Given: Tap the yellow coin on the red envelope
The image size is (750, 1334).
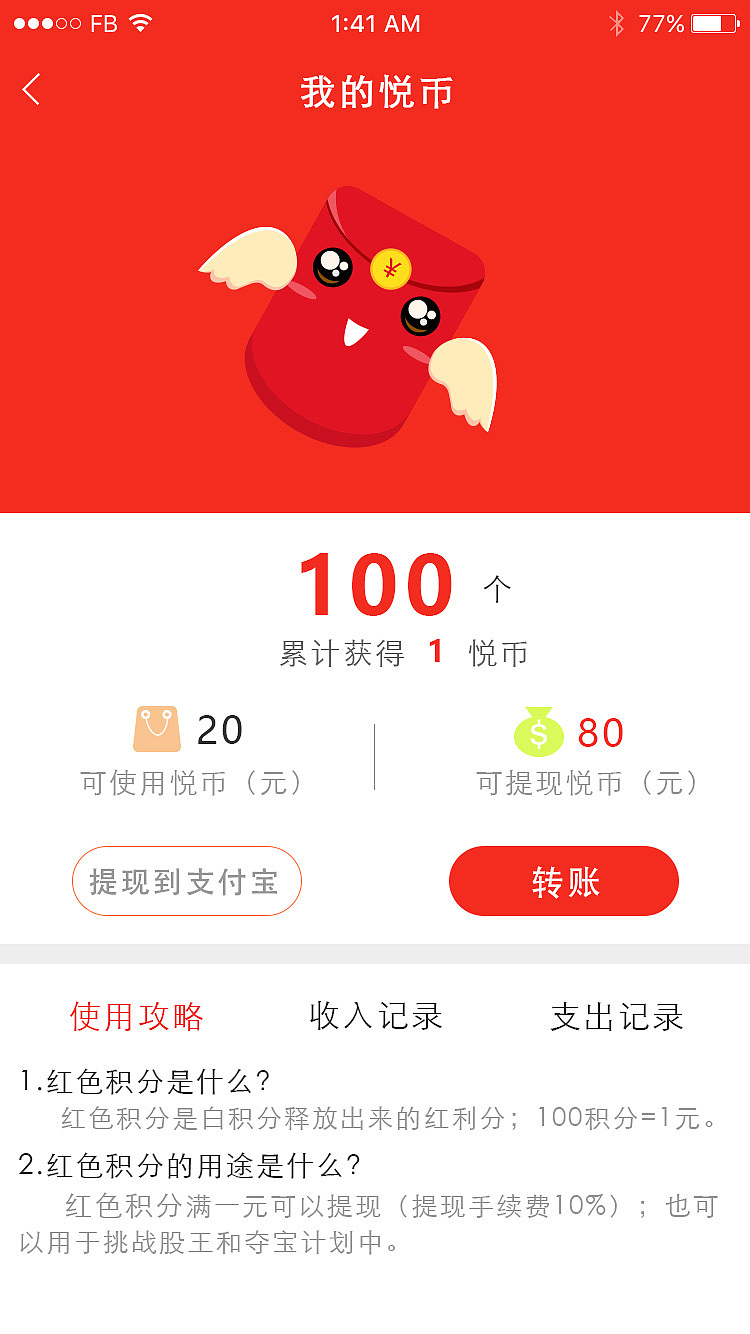Looking at the screenshot, I should tap(390, 266).
